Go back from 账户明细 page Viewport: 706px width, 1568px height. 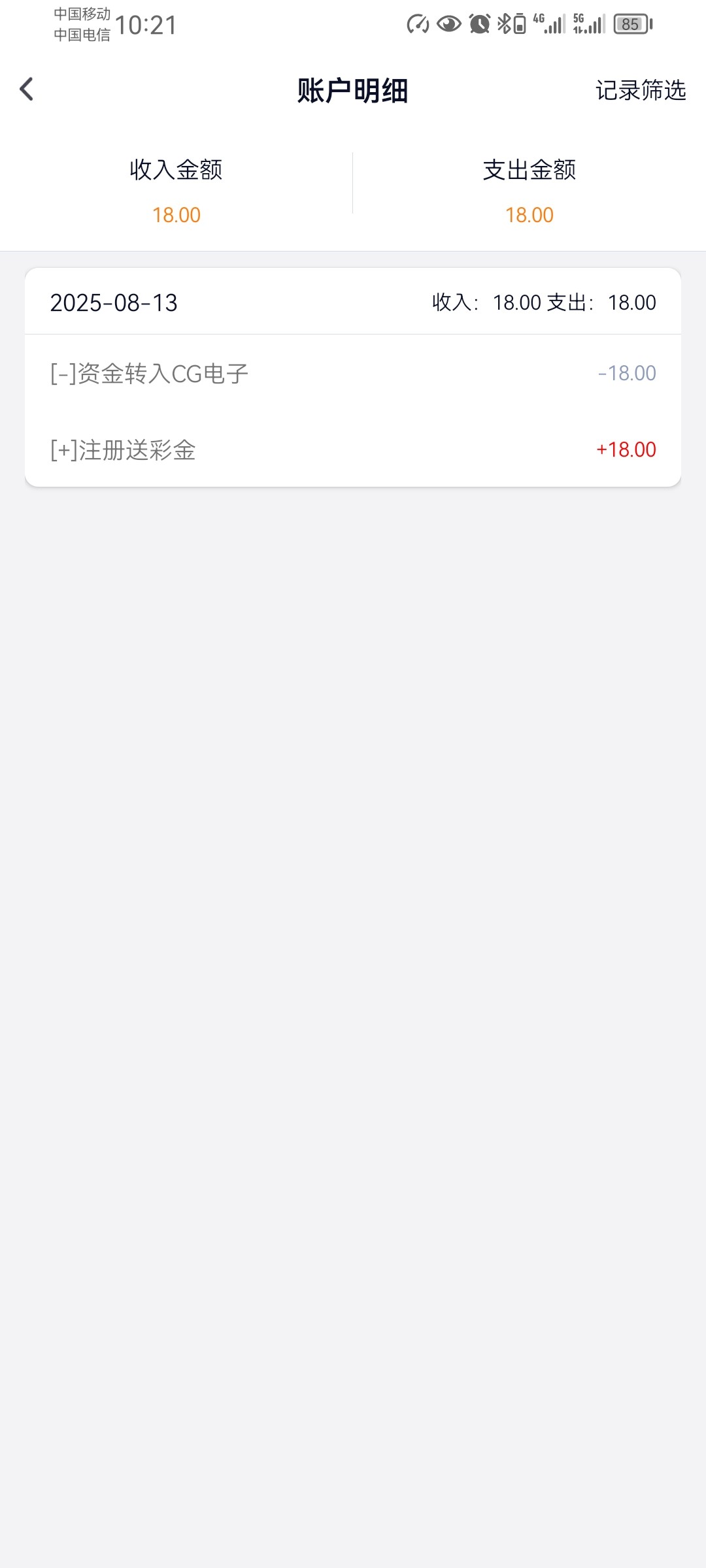27,90
